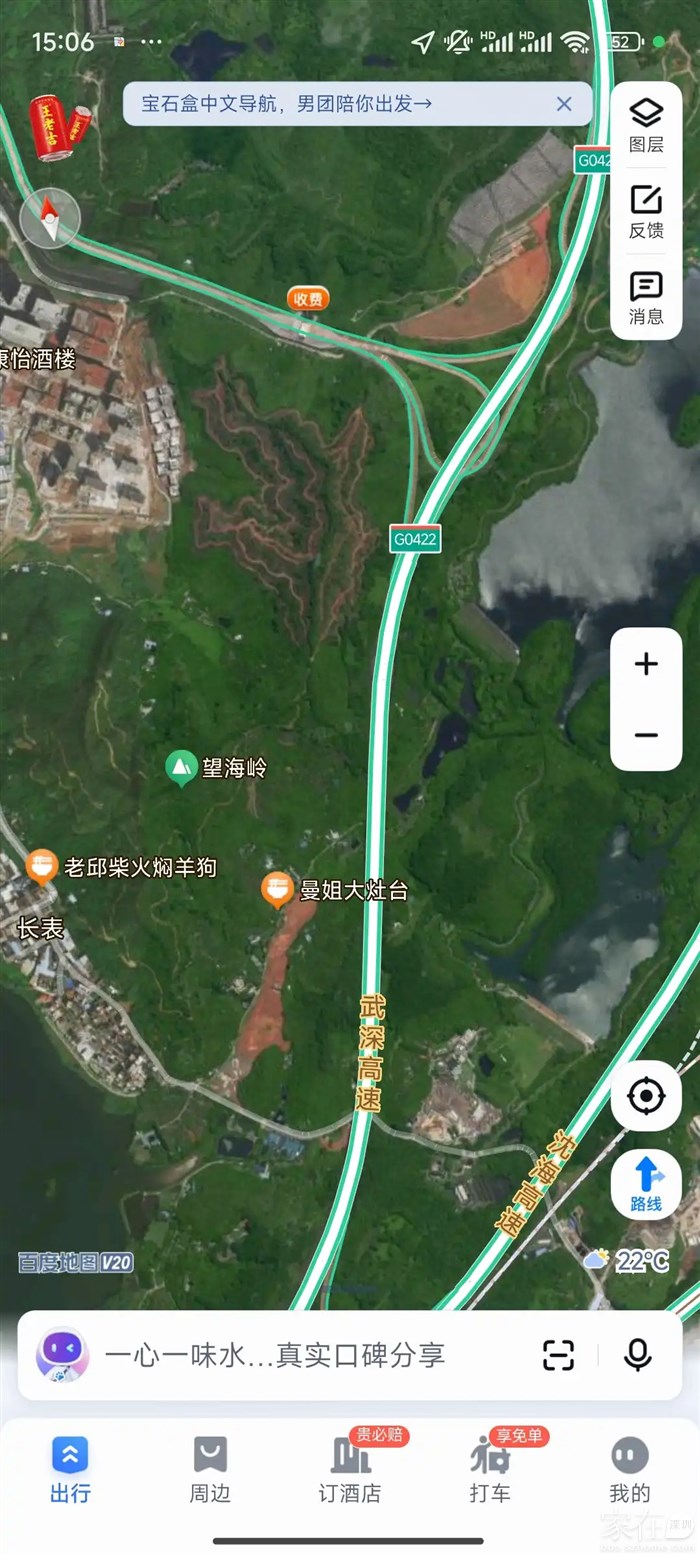Switch to the 订酒店 tab
The image size is (700, 1555).
(350, 1470)
